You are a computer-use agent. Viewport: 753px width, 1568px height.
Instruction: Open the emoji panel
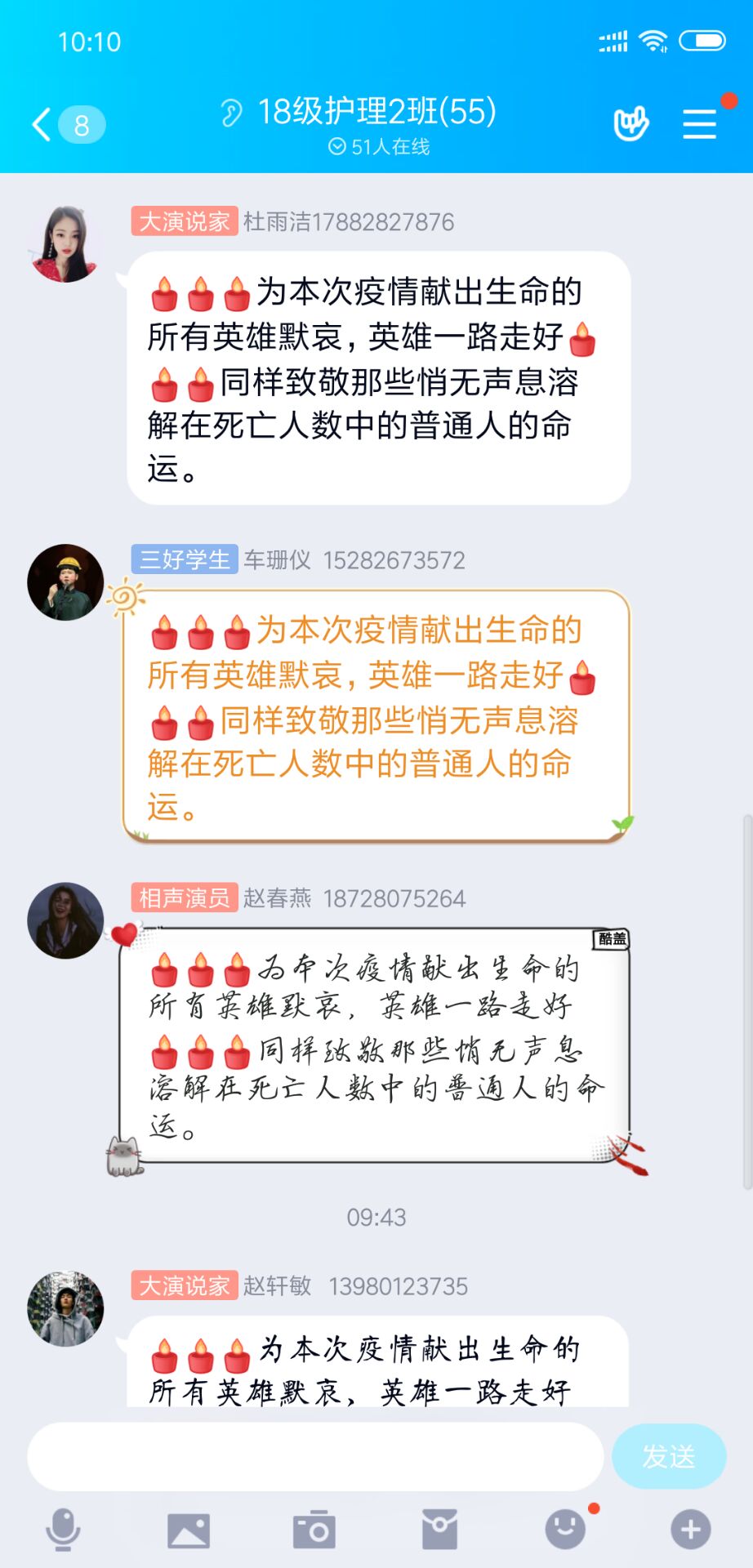(565, 1530)
